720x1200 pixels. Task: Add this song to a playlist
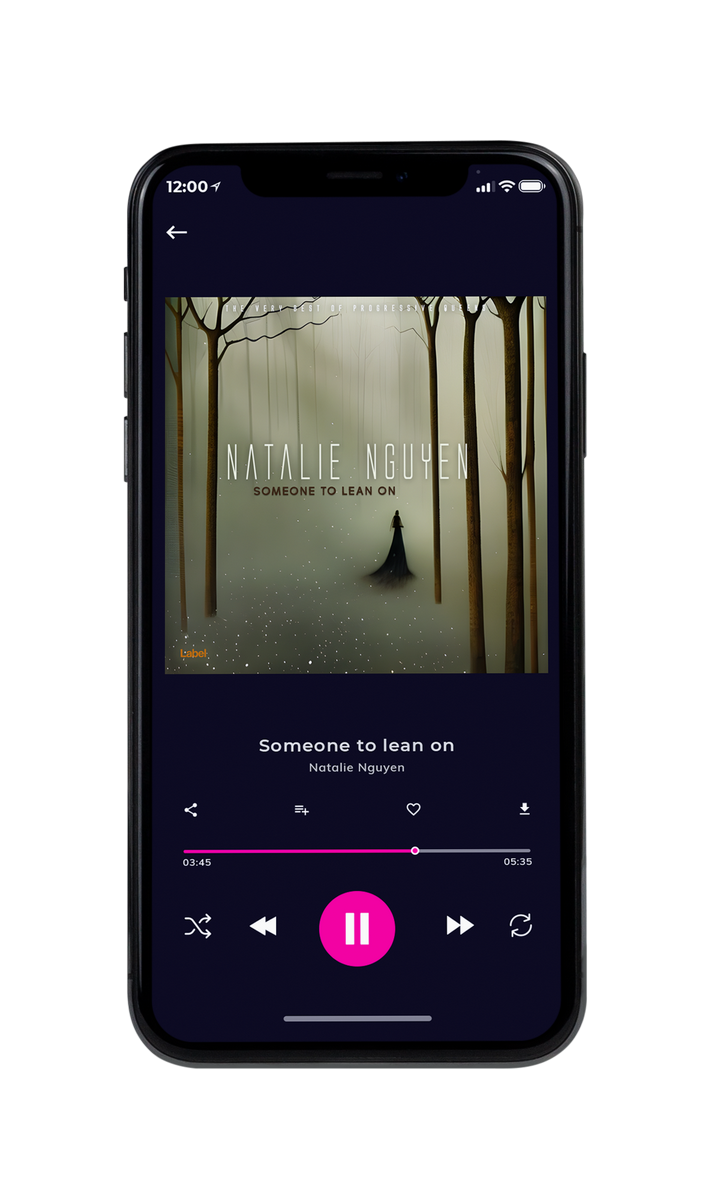coord(301,810)
